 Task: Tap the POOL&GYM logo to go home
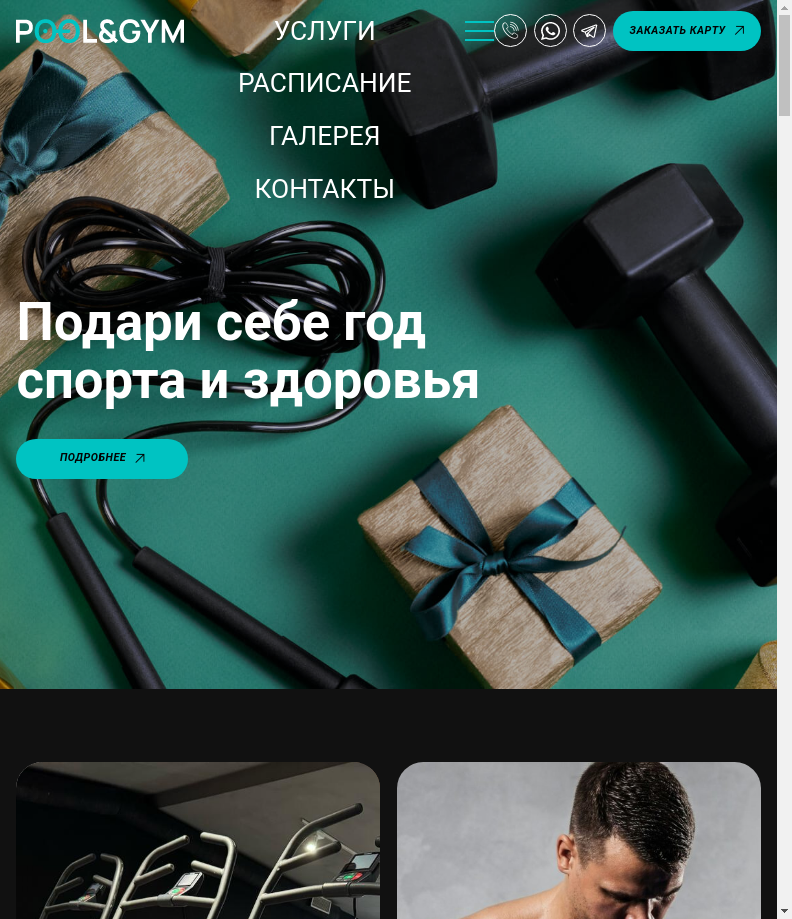tap(100, 32)
